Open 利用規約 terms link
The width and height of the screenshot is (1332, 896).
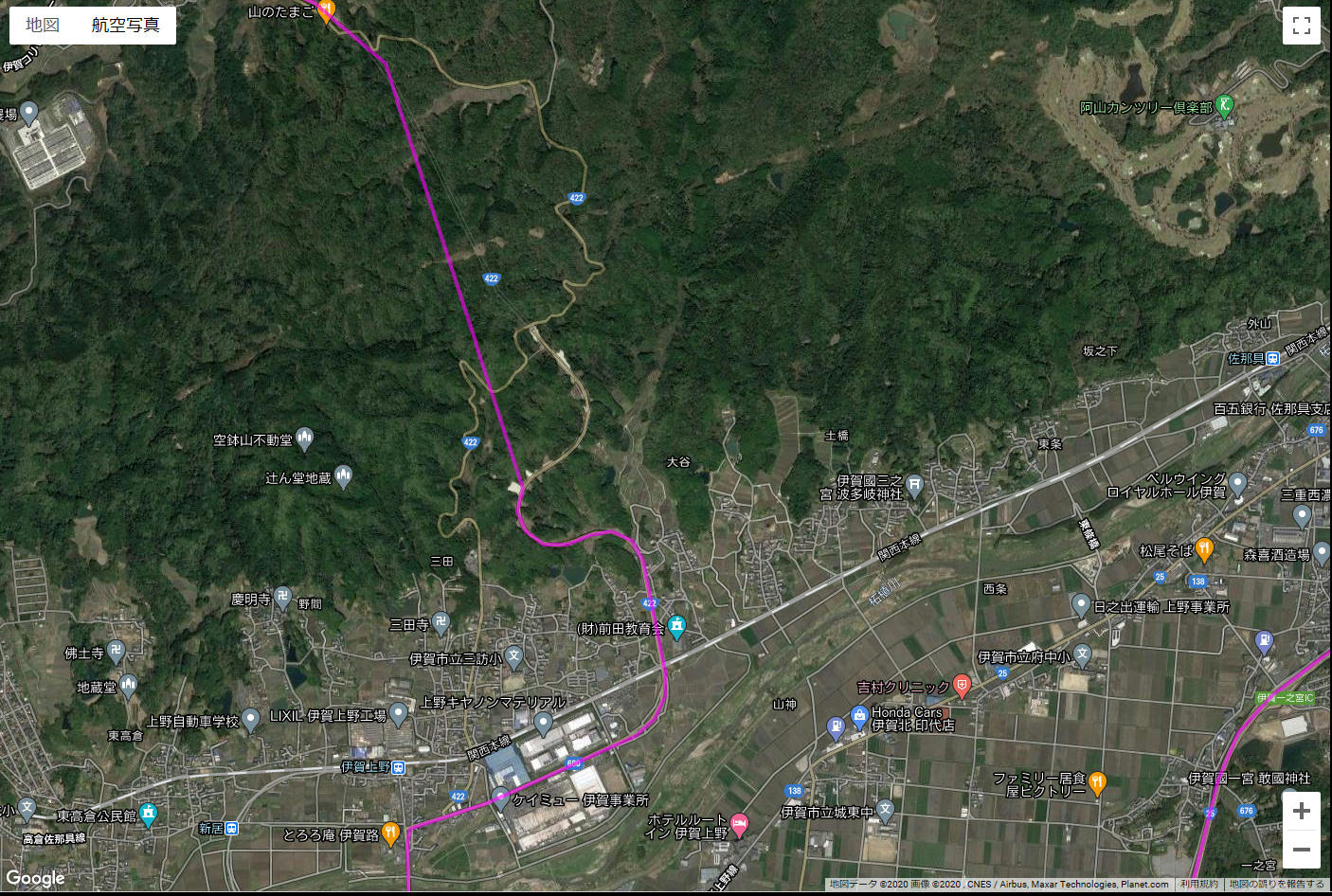(1198, 885)
